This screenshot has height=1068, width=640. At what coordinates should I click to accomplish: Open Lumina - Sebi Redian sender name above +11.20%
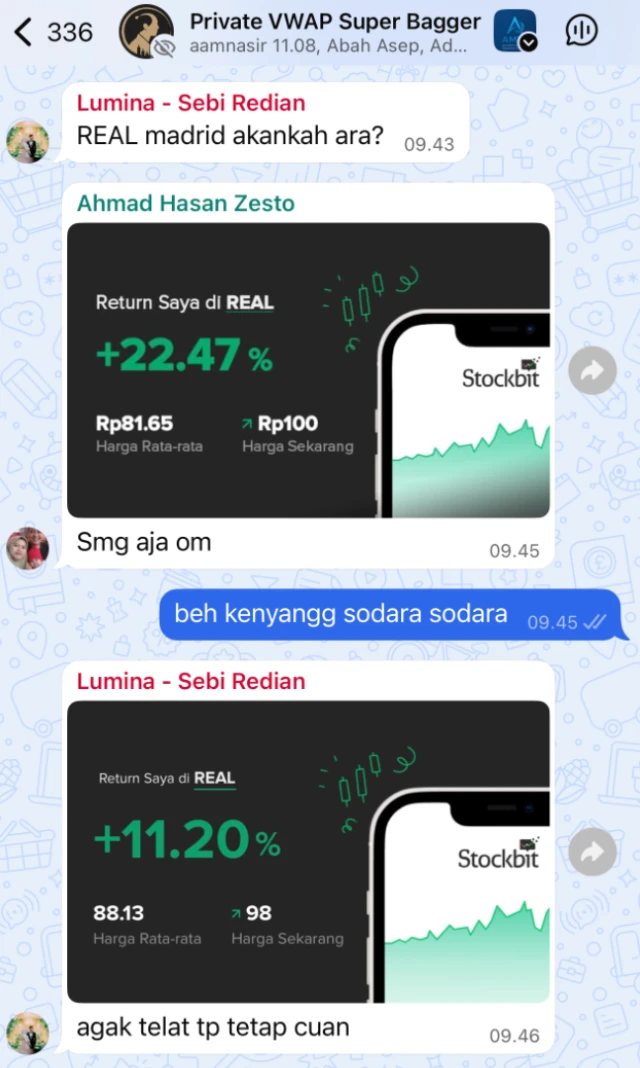point(191,682)
